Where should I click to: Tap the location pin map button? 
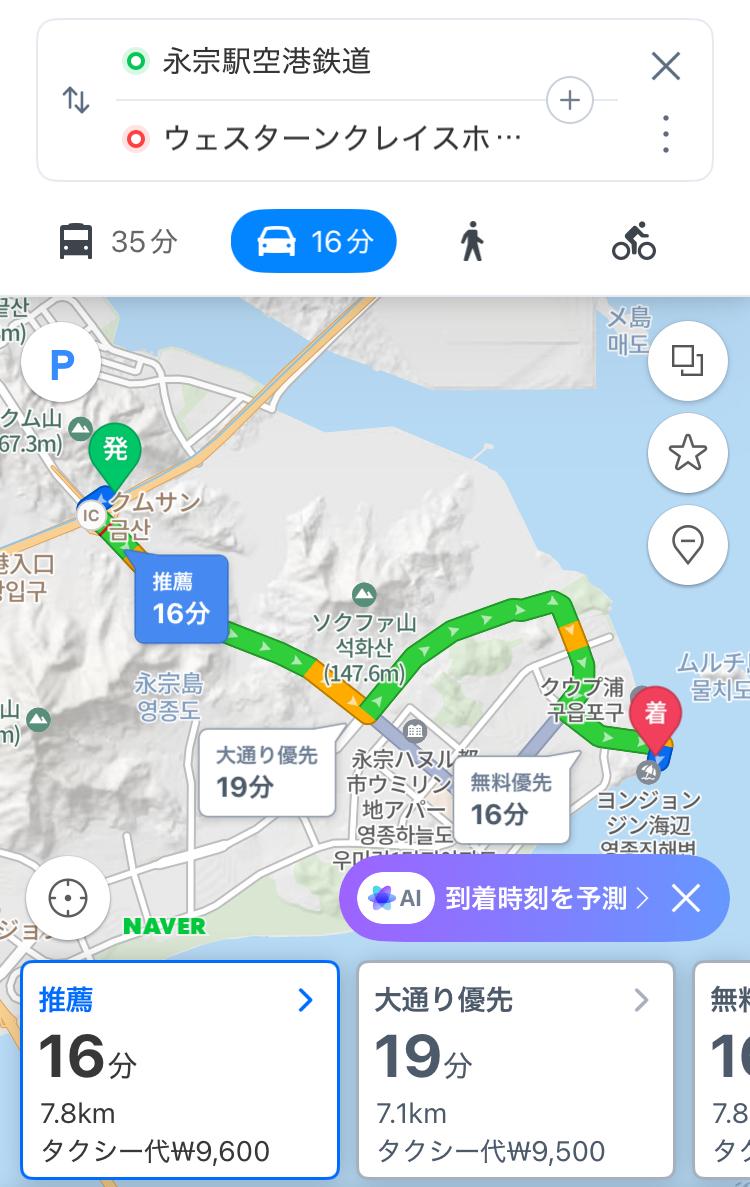pos(687,545)
